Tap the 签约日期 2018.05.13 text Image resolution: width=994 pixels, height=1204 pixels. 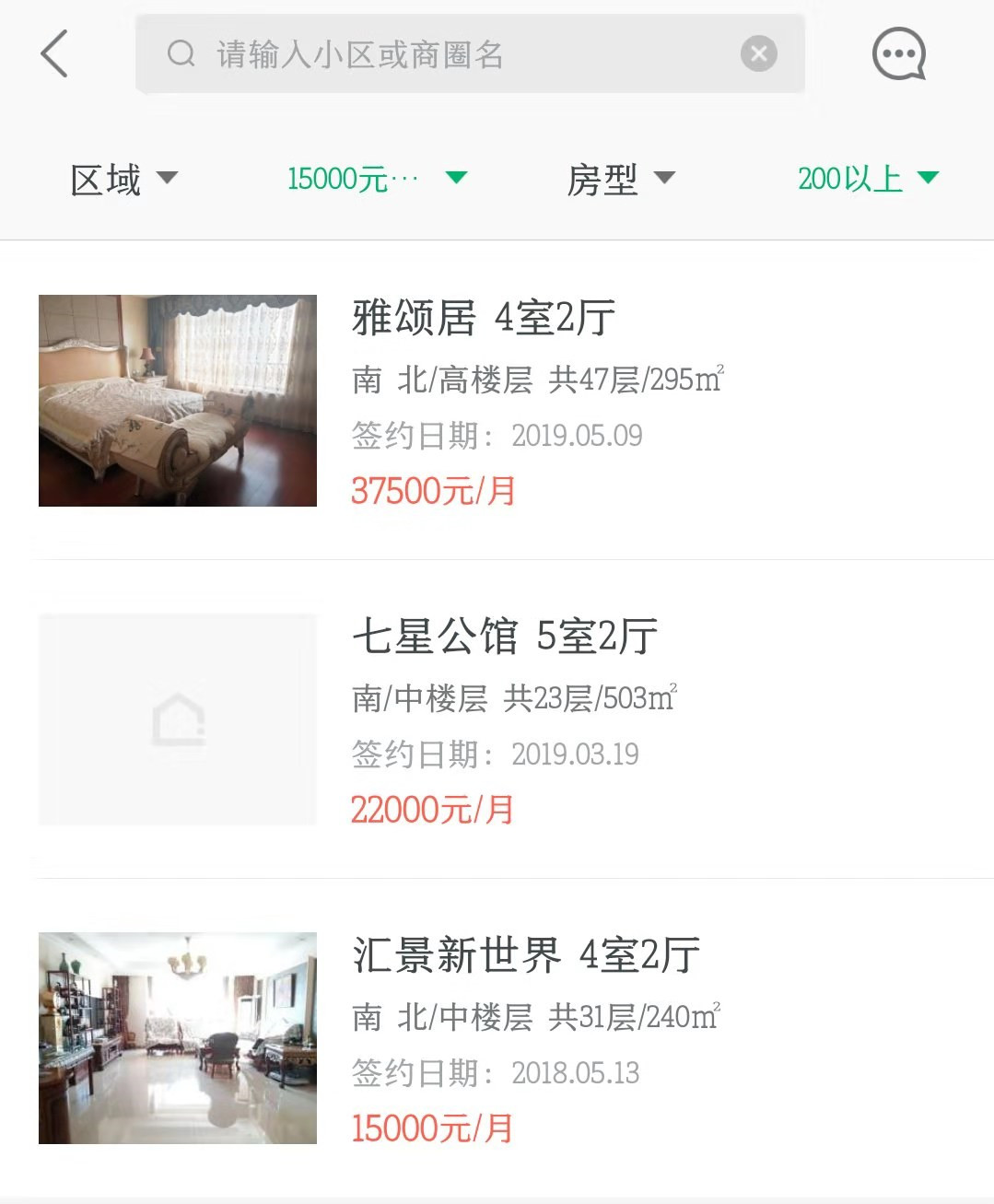[493, 1073]
